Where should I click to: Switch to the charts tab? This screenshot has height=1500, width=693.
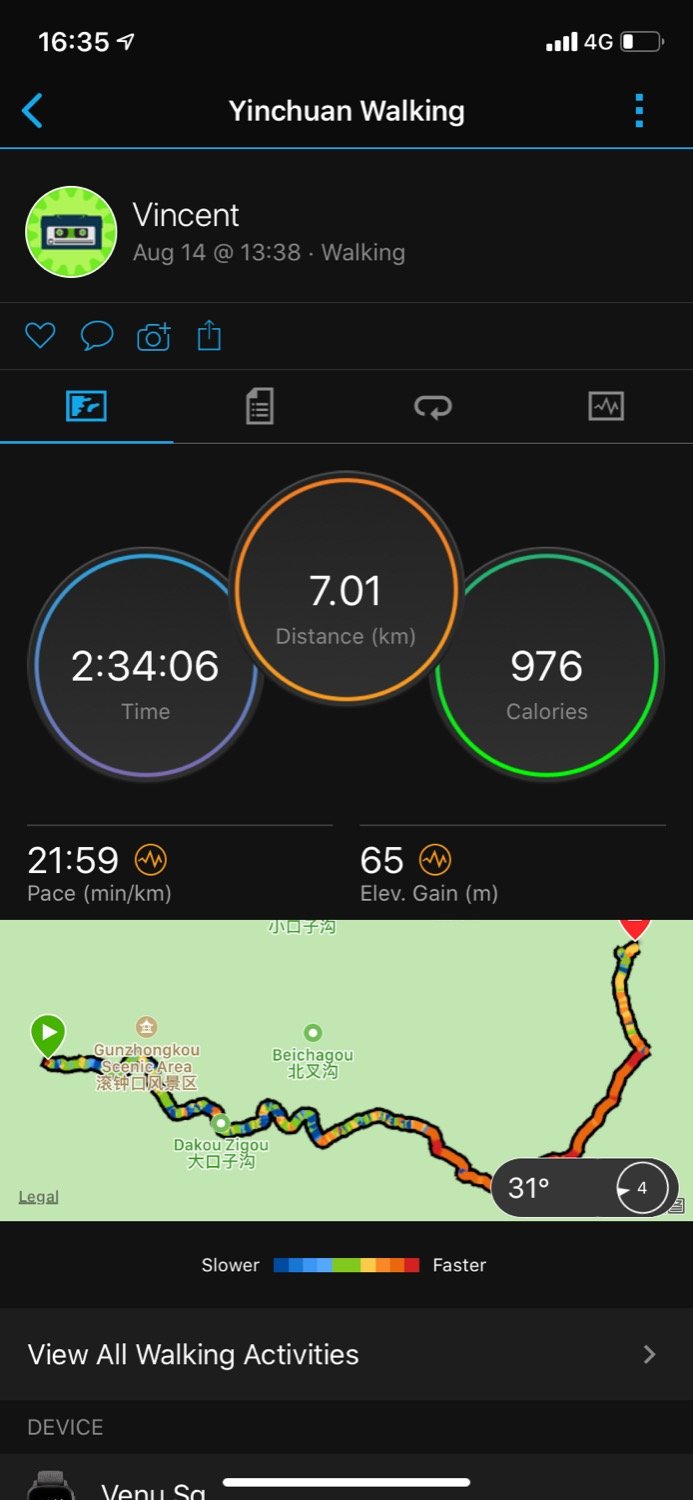coord(606,407)
